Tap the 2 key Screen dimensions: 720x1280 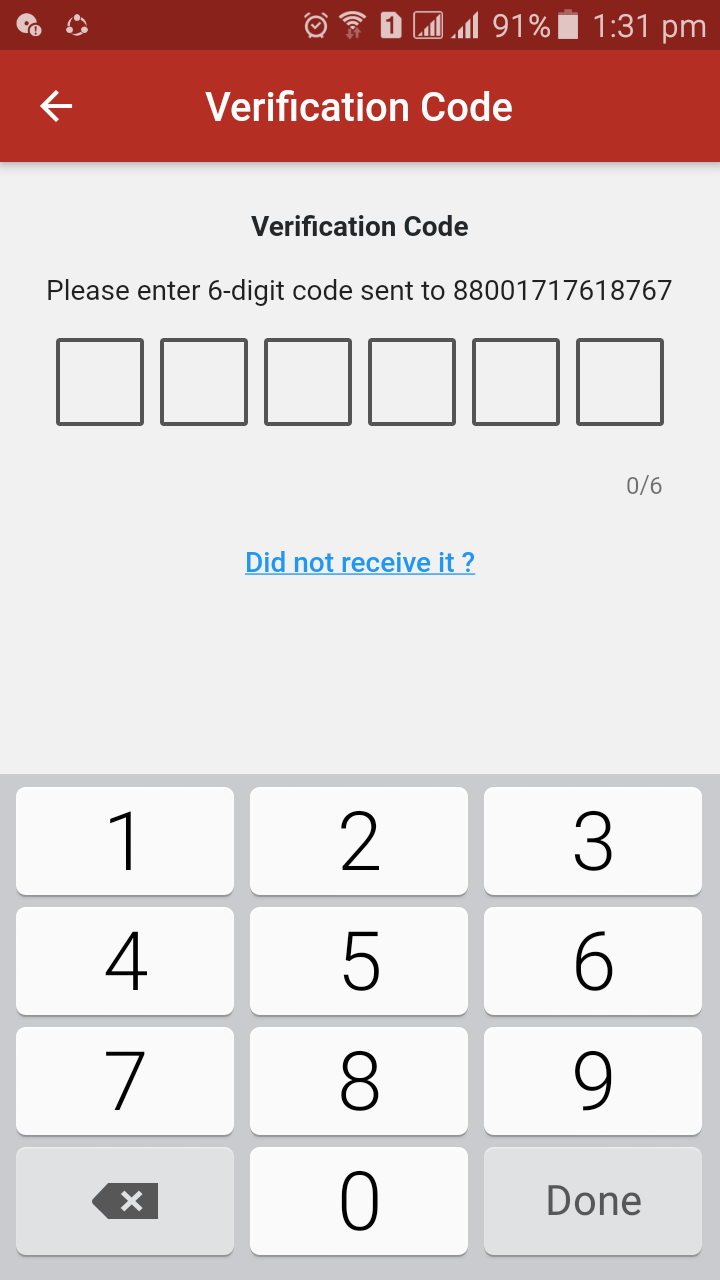359,841
